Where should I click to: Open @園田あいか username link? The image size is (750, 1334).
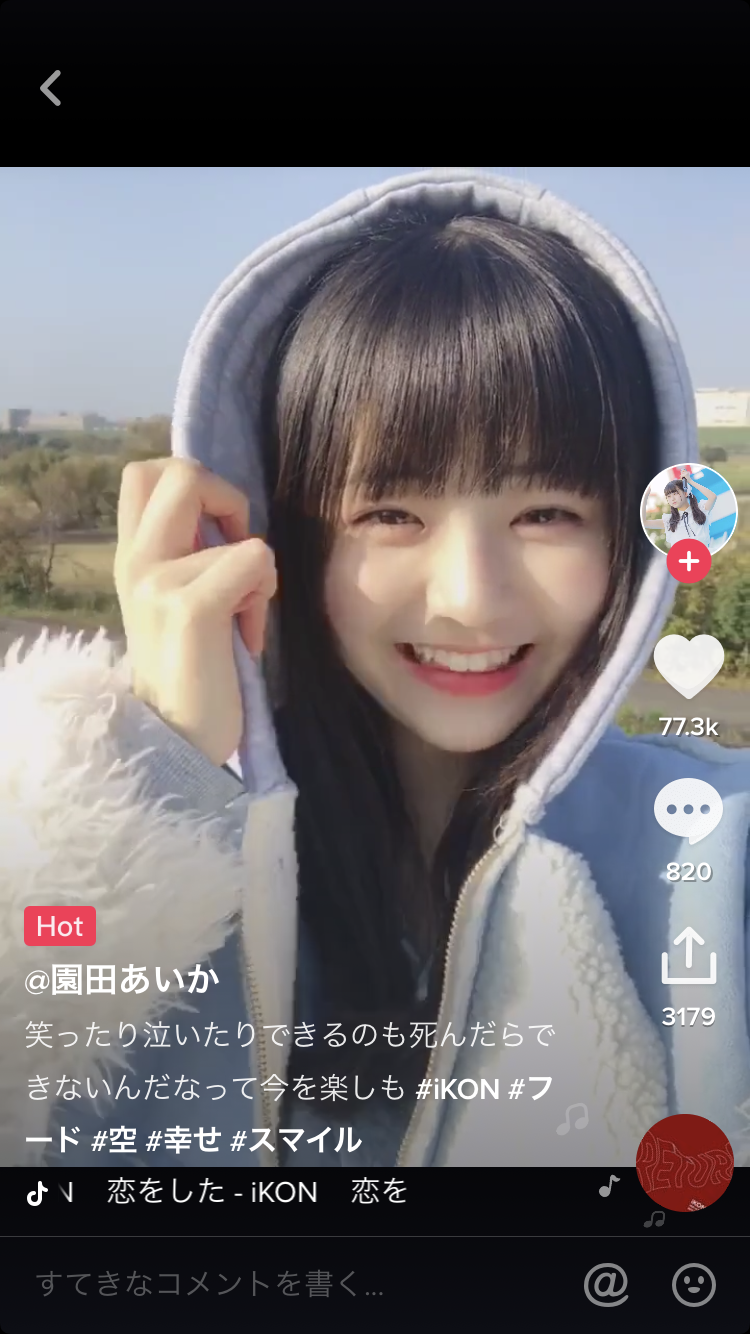(122, 980)
